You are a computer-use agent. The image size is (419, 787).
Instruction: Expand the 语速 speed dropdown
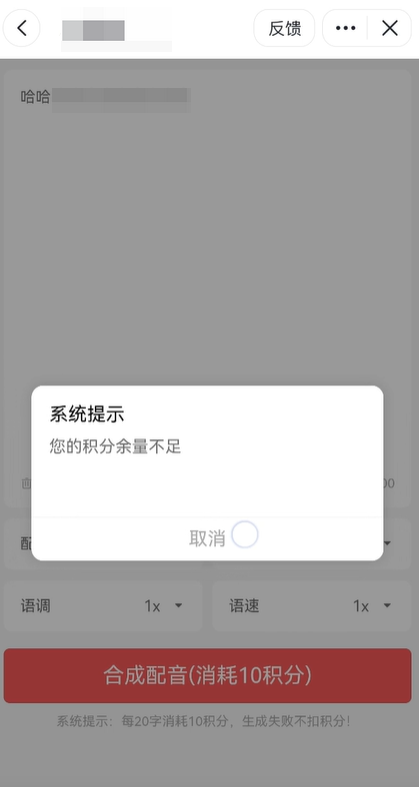pyautogui.click(x=312, y=606)
